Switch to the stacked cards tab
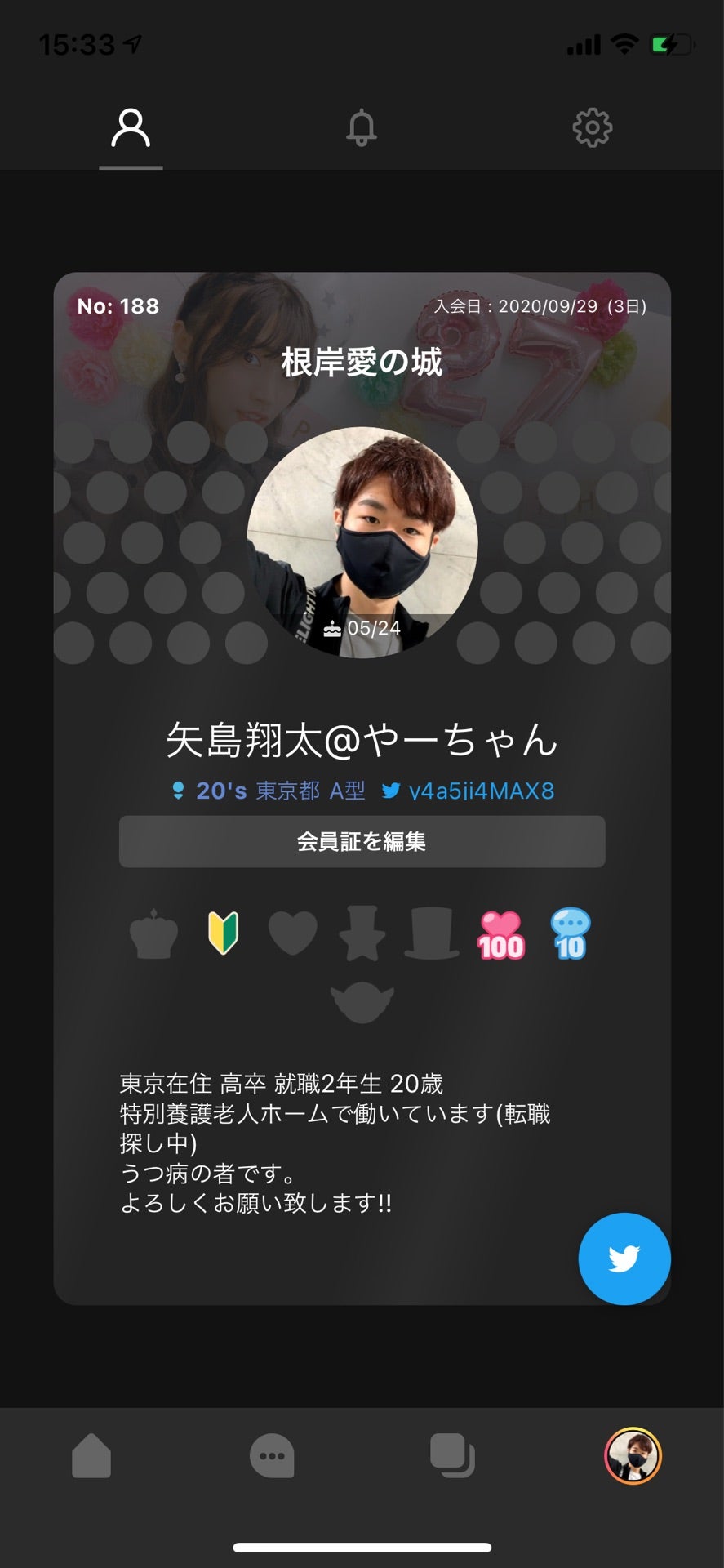The image size is (724, 1568). [452, 1455]
